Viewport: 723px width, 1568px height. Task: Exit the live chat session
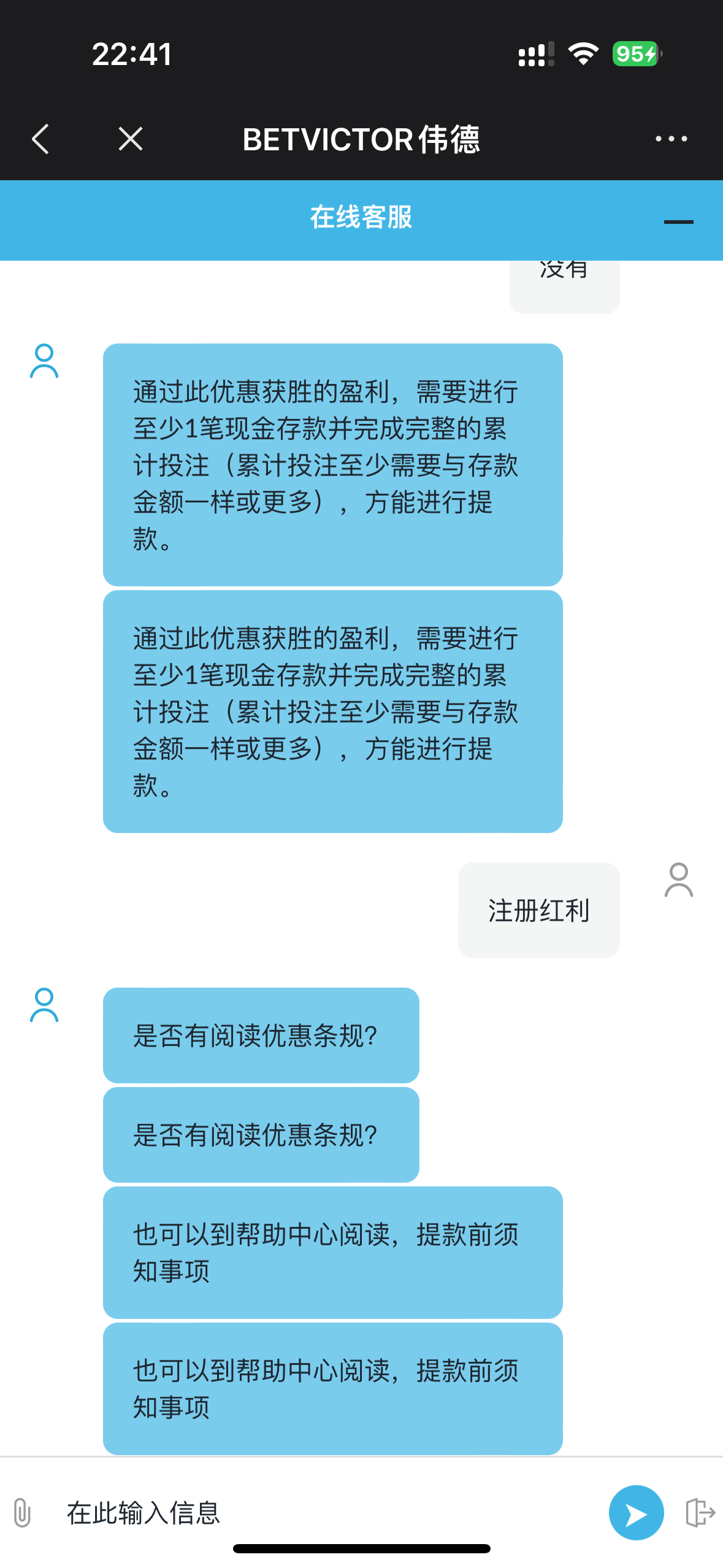coord(700,1512)
